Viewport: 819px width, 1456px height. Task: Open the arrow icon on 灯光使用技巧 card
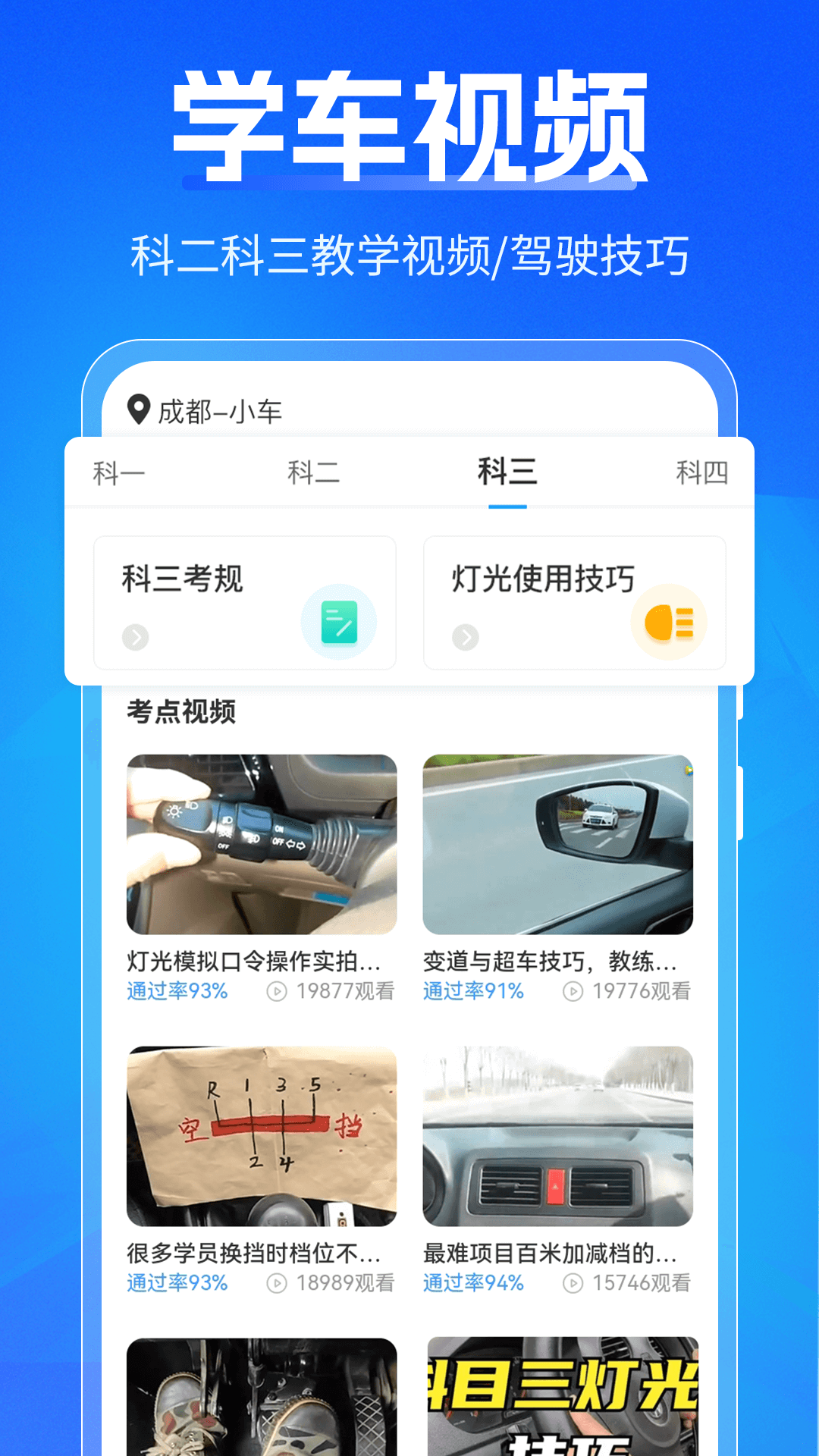464,638
